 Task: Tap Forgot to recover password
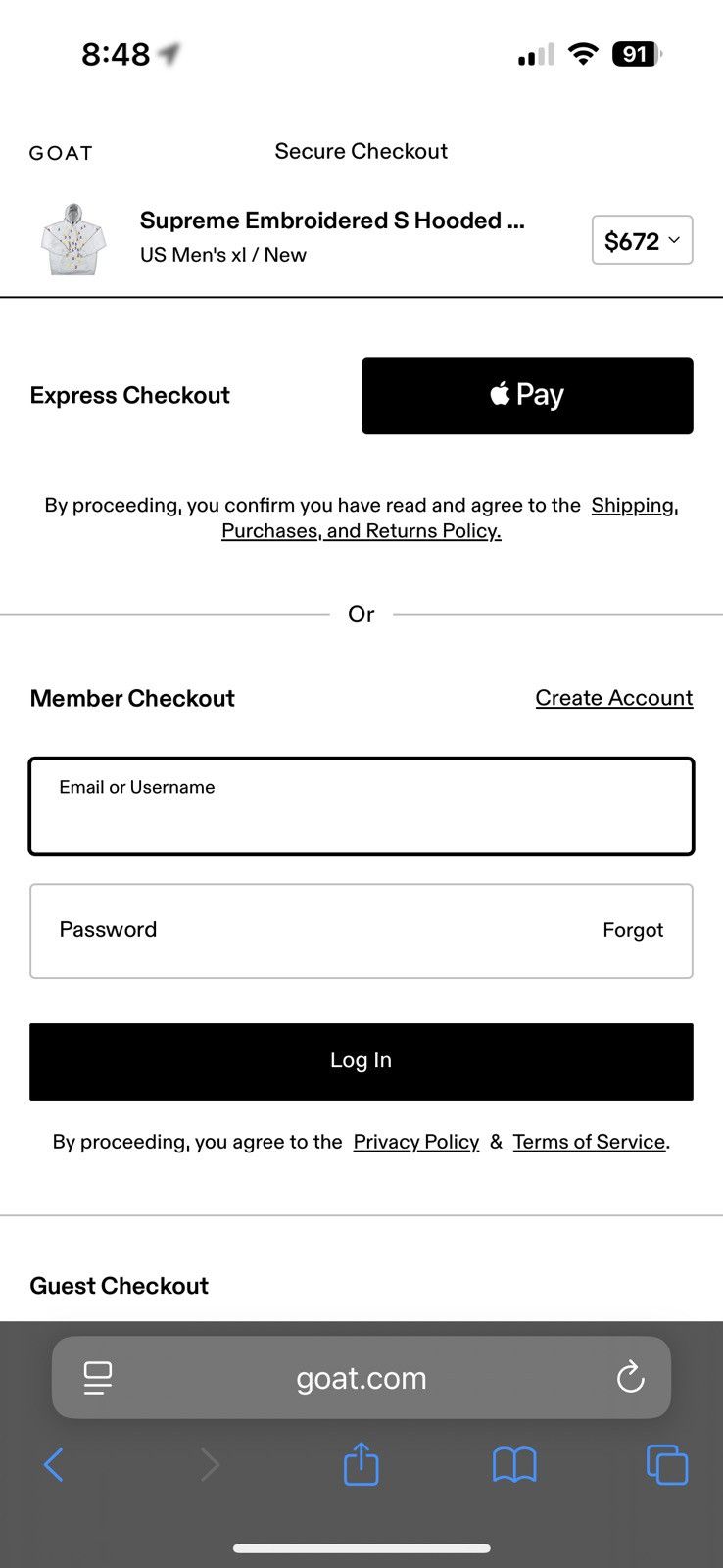(633, 930)
